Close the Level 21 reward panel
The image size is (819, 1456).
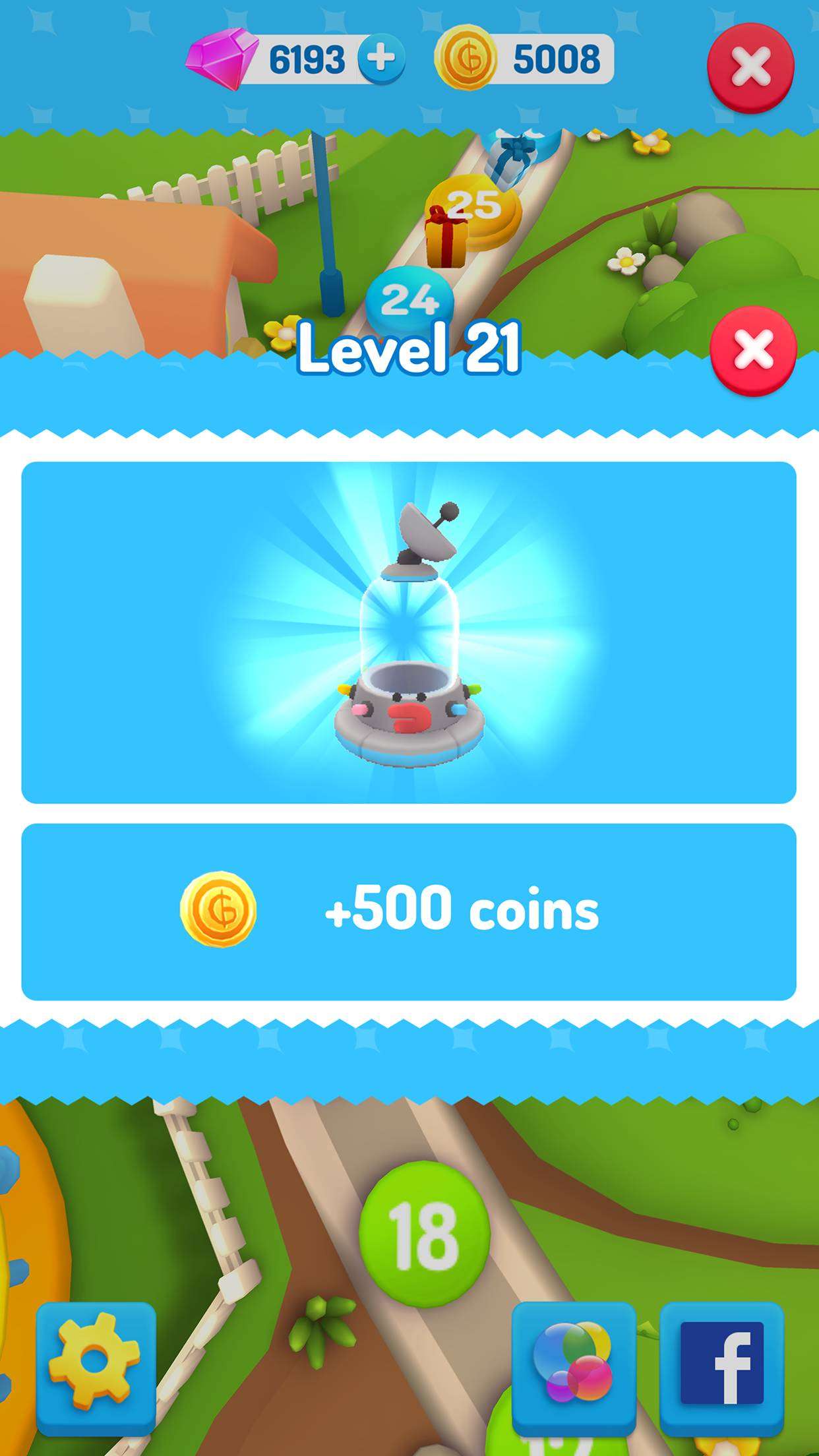pyautogui.click(x=753, y=350)
